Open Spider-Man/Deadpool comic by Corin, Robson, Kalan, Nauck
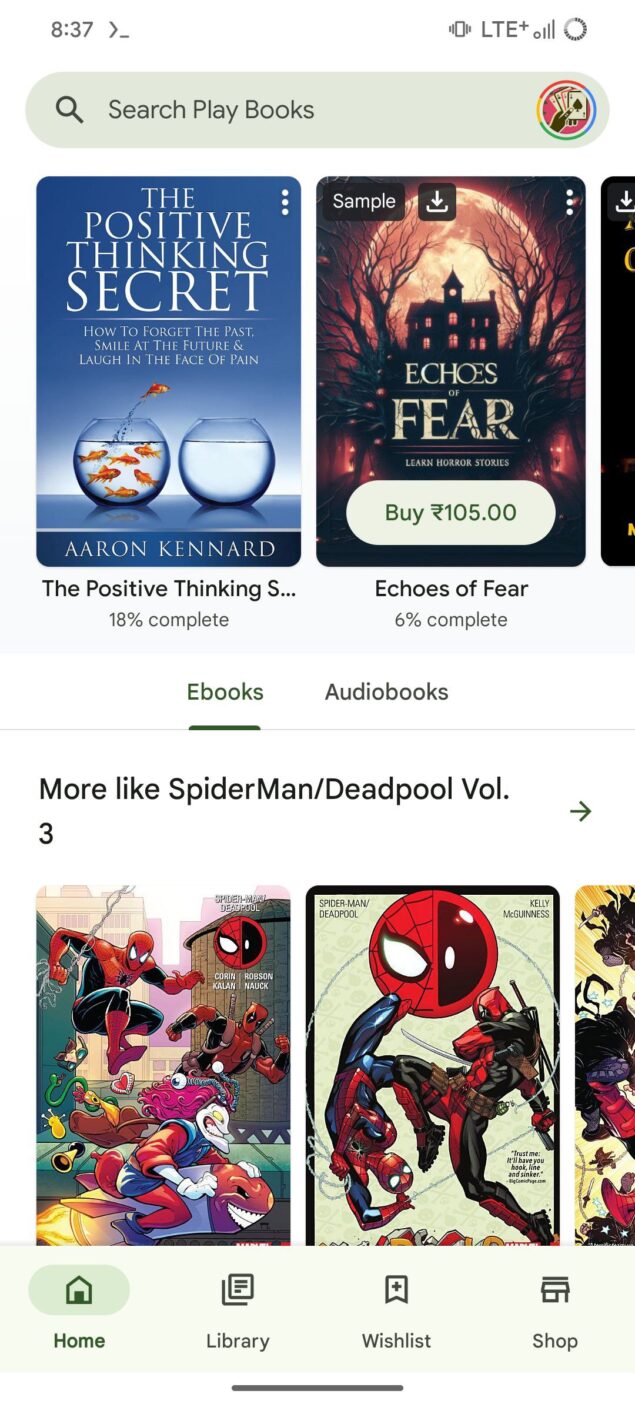The width and height of the screenshot is (635, 1411). coord(163,1065)
